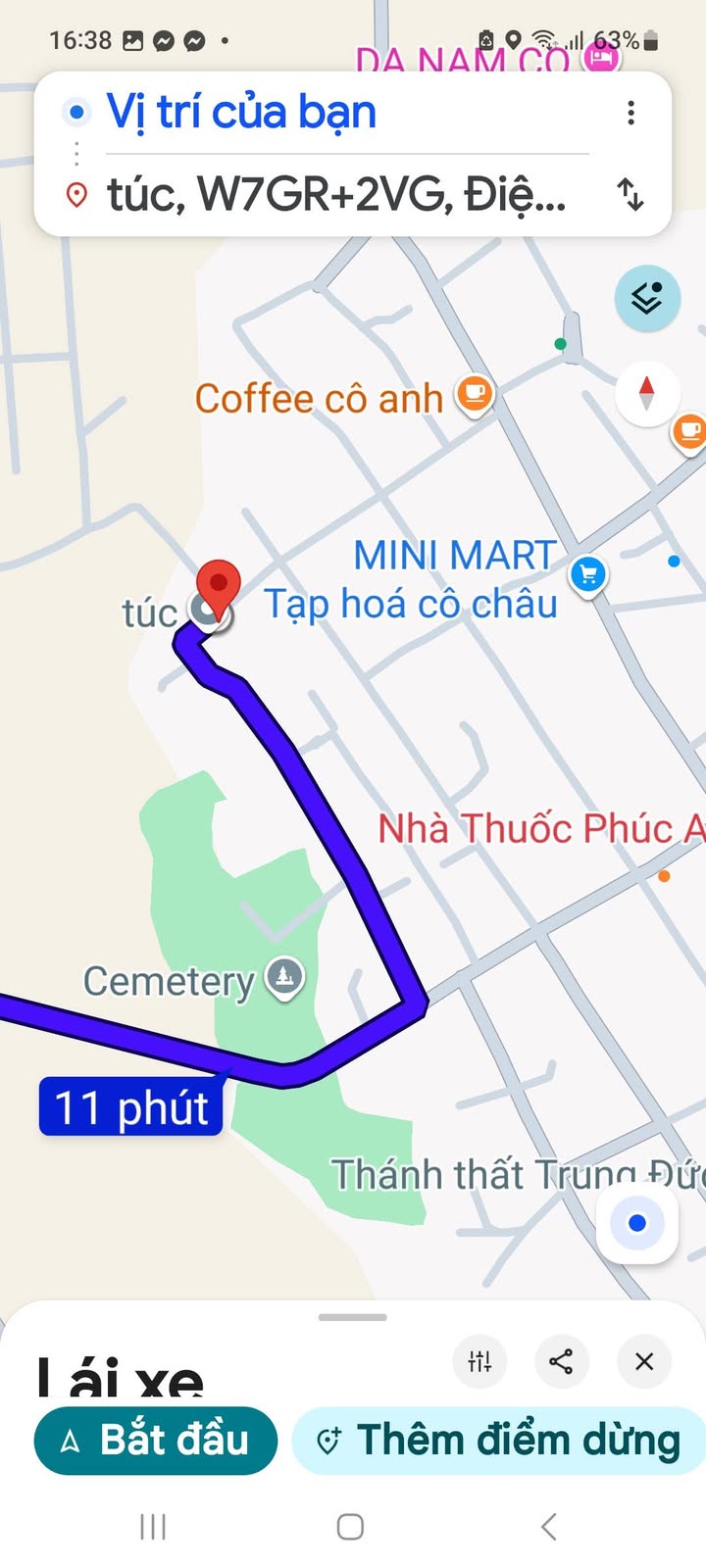Close the directions panel
706x1568 pixels.
(644, 1361)
